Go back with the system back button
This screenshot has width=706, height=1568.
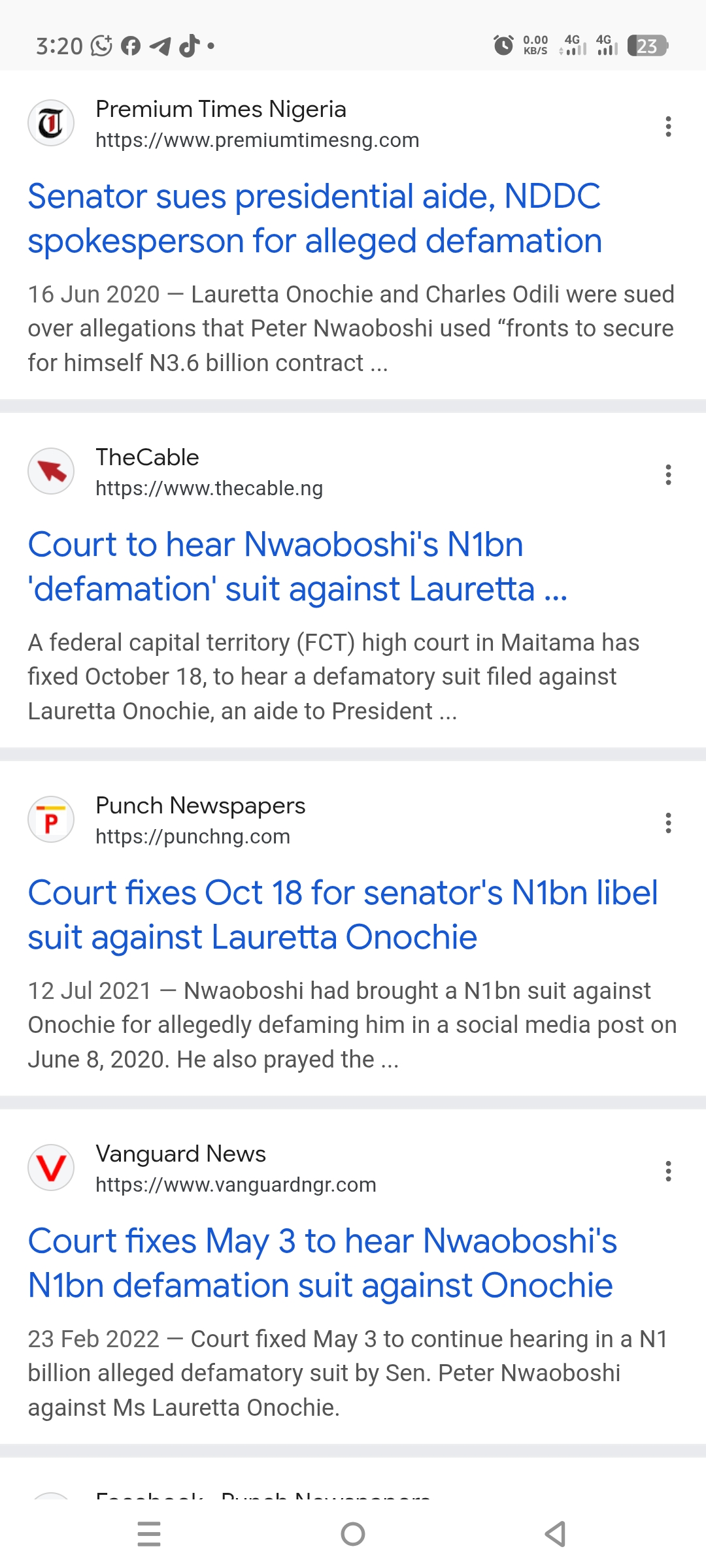[556, 1534]
